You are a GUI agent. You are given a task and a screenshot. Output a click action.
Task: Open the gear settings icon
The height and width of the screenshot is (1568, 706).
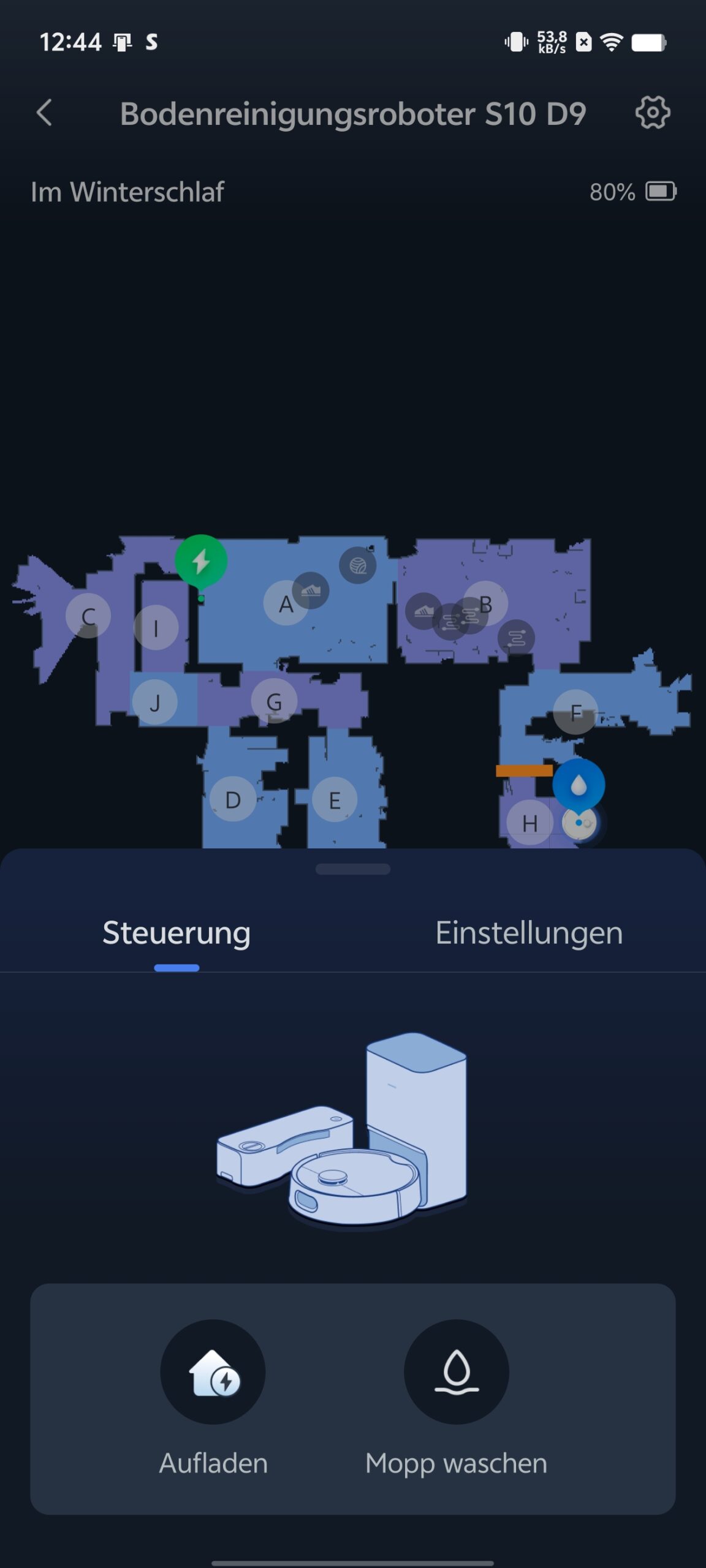(652, 113)
